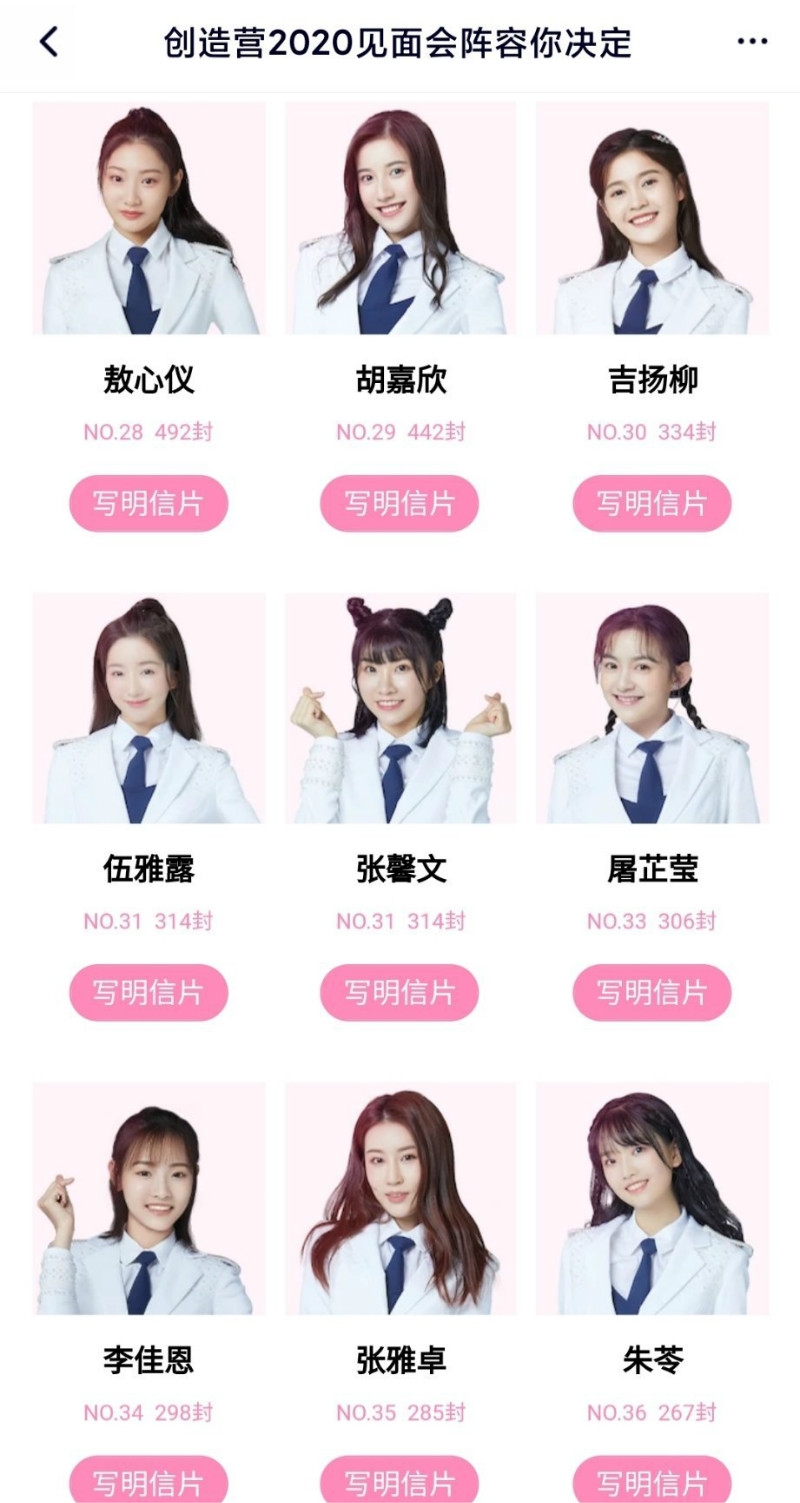
Task: Open the three-dot overflow menu
Action: point(752,42)
